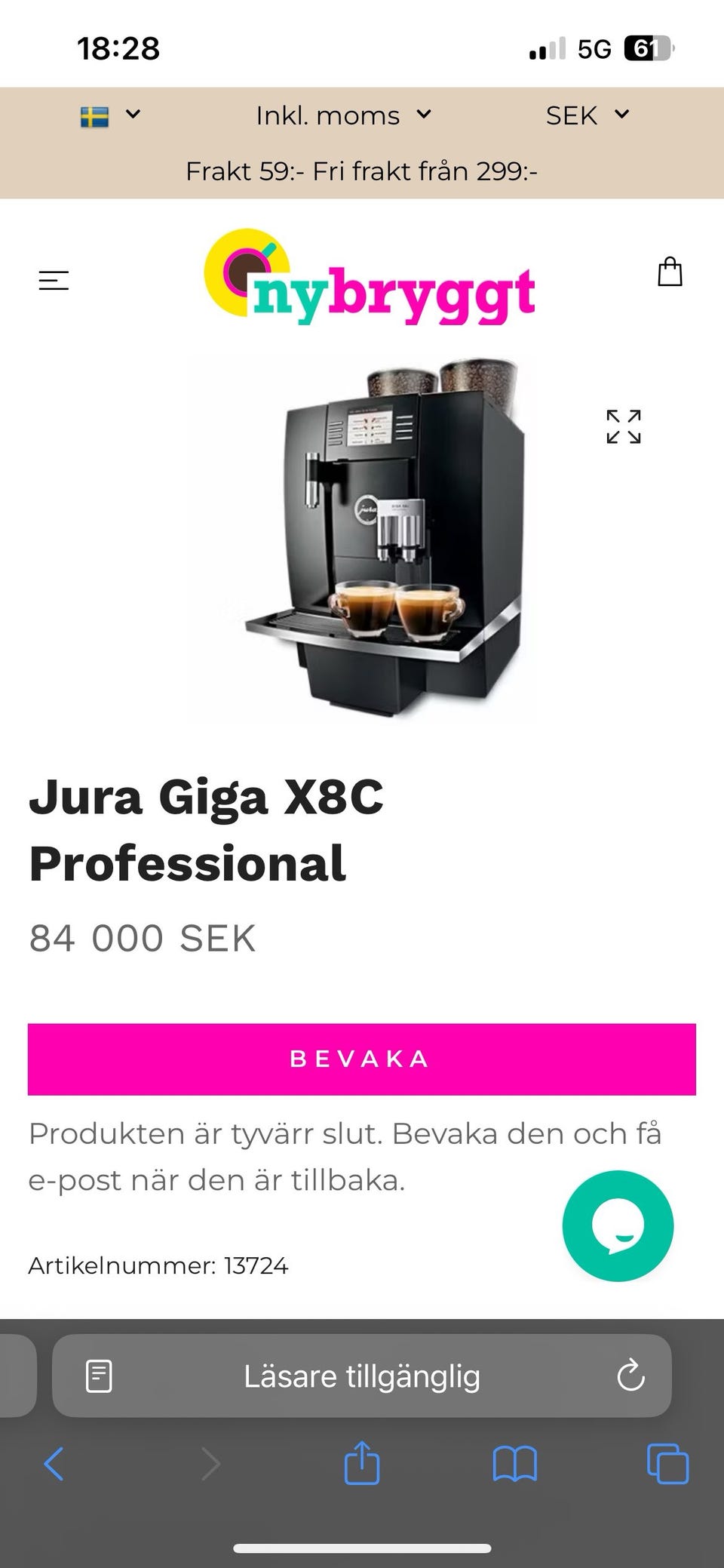Open the hamburger navigation menu
The height and width of the screenshot is (1568, 724).
click(53, 280)
